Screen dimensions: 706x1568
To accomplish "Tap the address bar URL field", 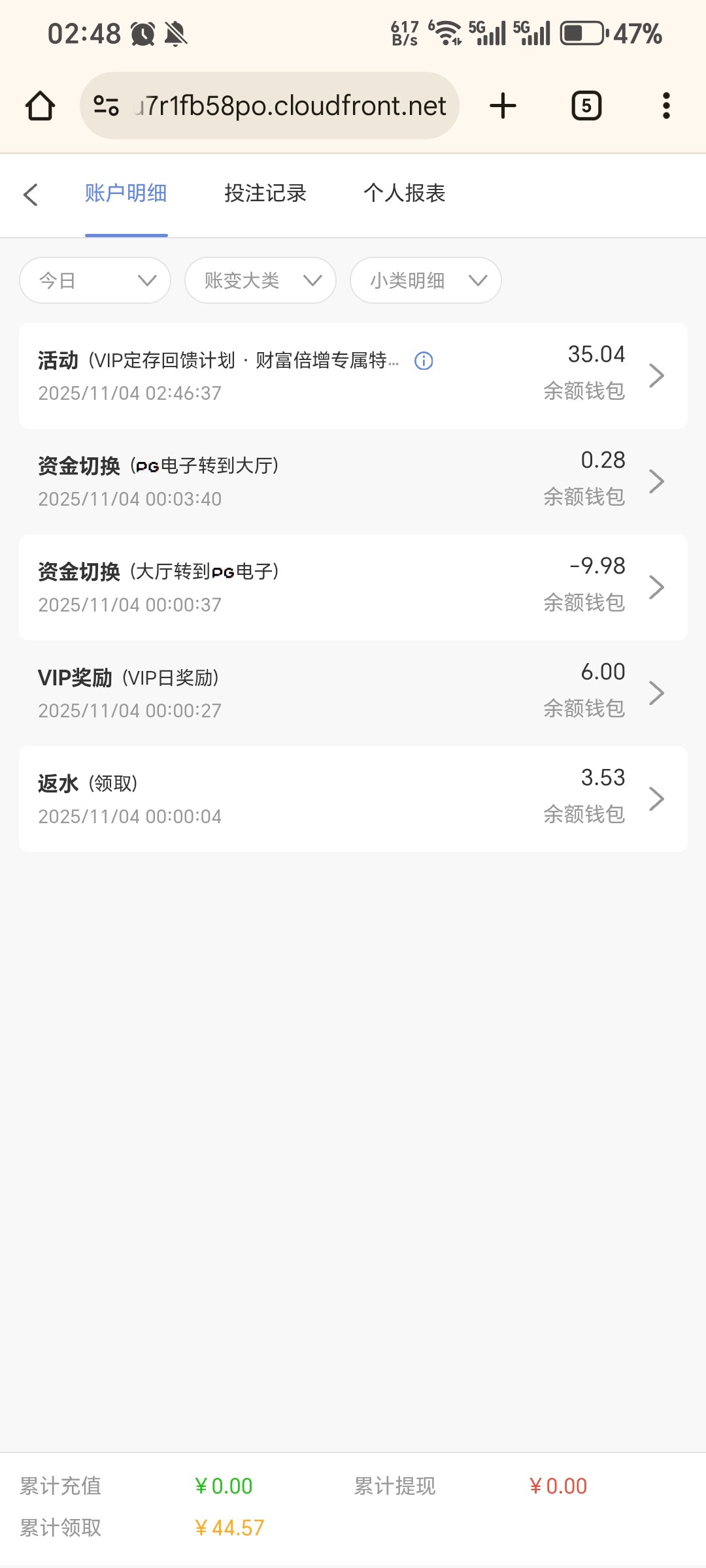I will point(290,105).
